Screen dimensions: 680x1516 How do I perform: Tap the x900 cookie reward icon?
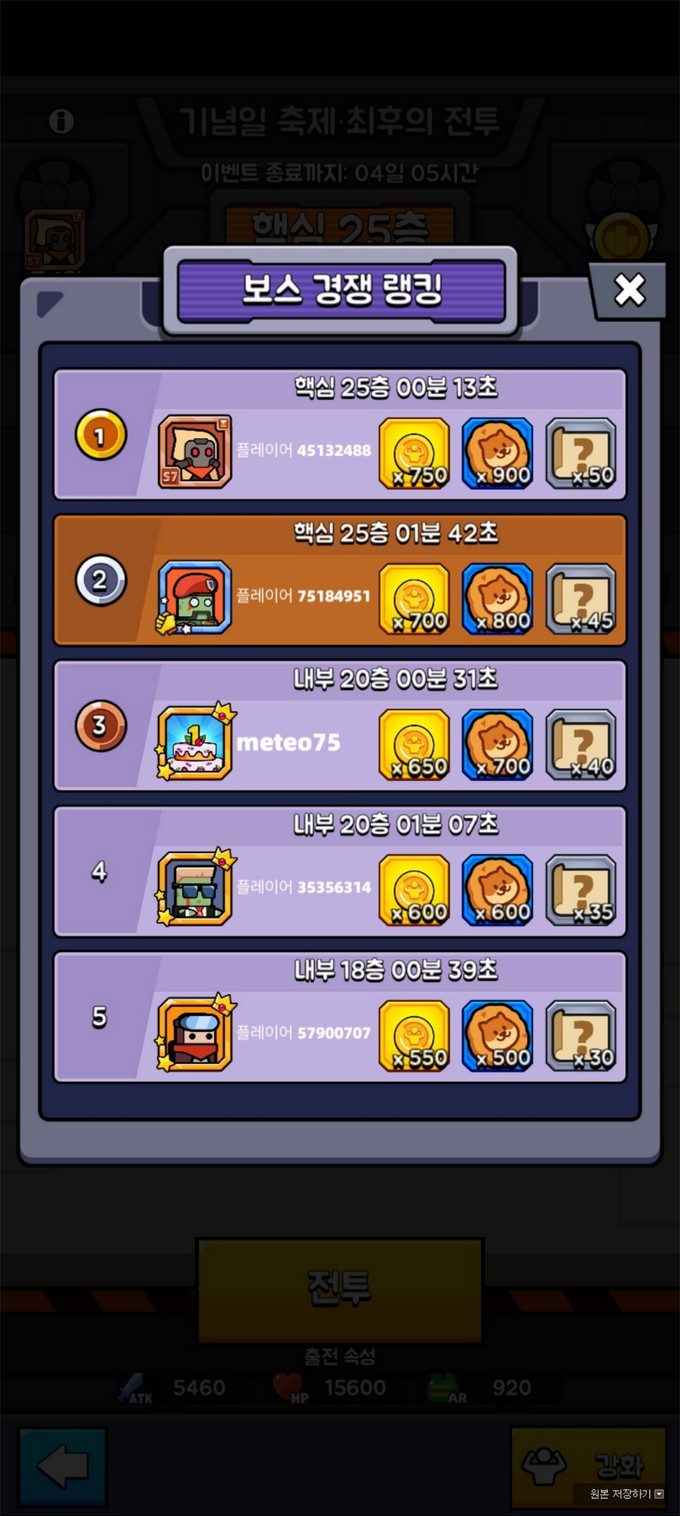[x=497, y=453]
